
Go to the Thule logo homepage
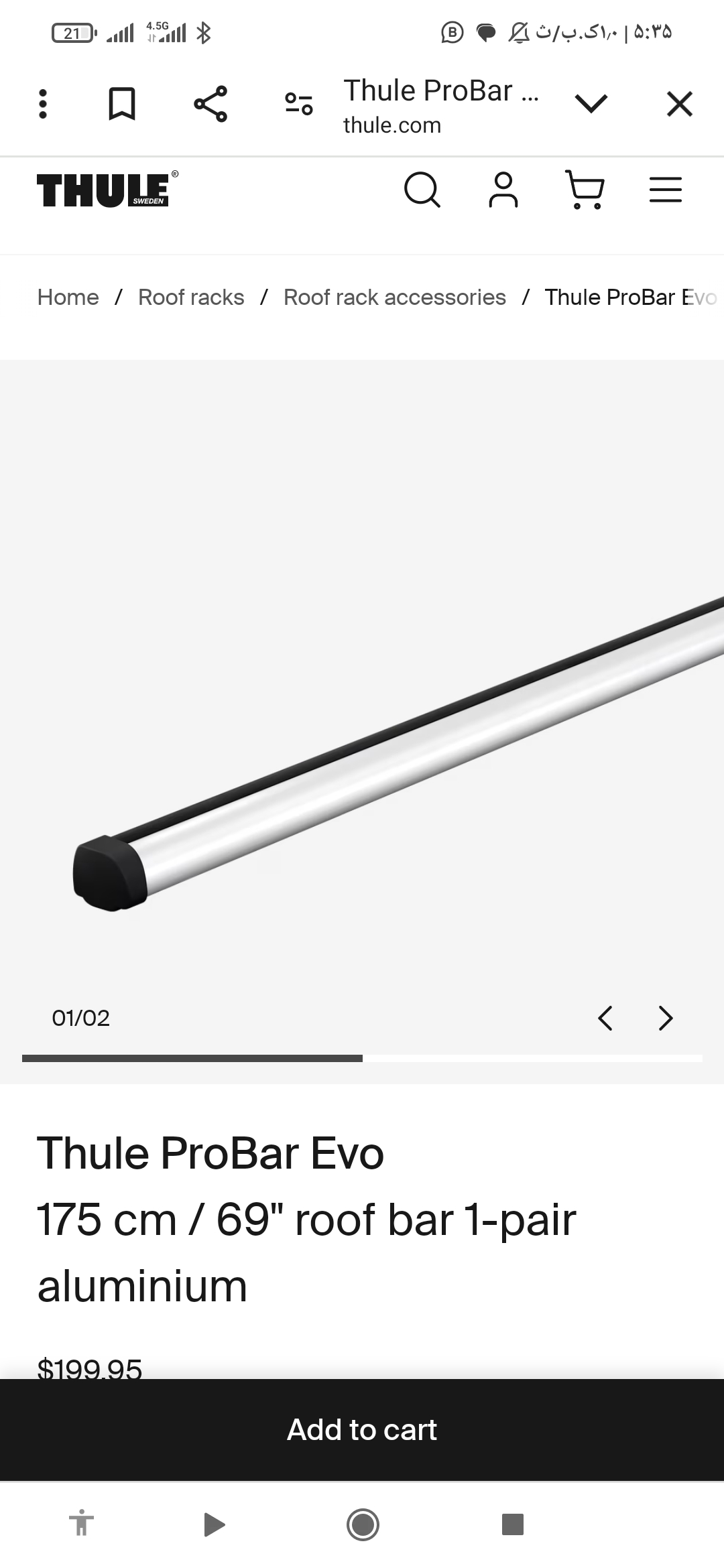point(107,190)
